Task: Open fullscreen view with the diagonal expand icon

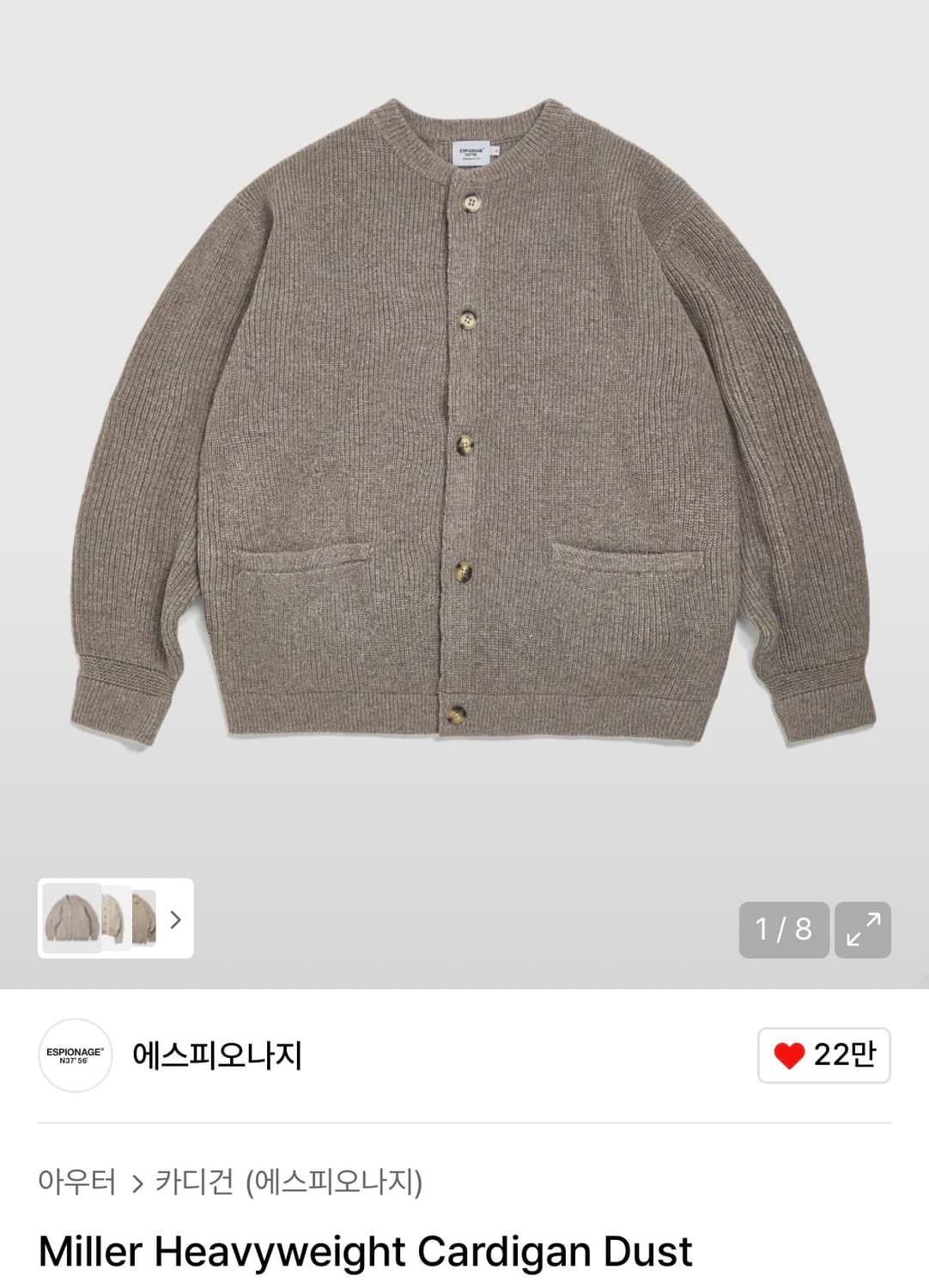Action: point(865,929)
